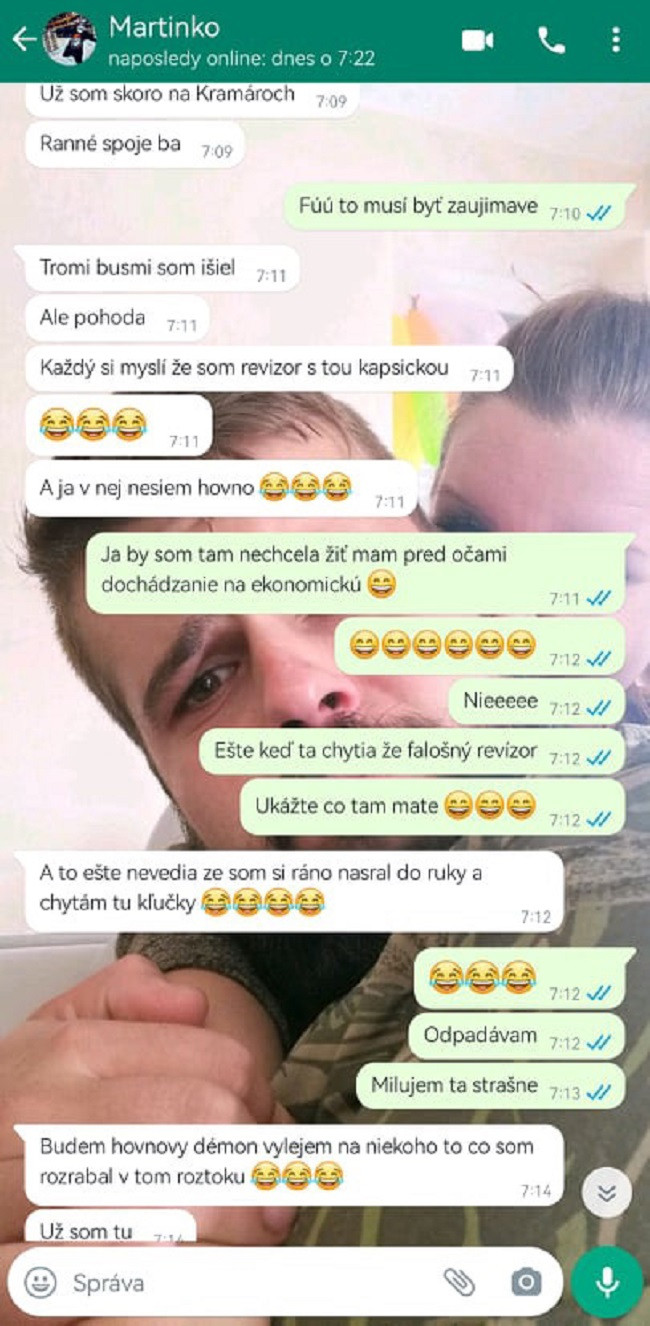Image resolution: width=650 pixels, height=1326 pixels.
Task: Record a voice message
Action: 607,1283
